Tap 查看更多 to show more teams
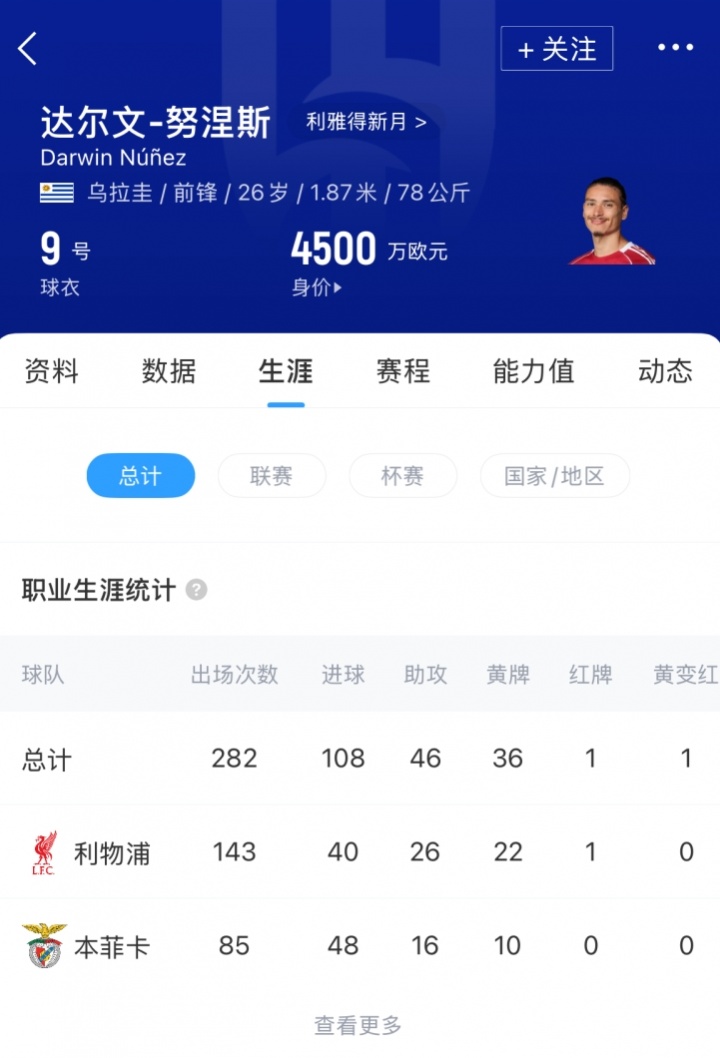 (x=358, y=1025)
